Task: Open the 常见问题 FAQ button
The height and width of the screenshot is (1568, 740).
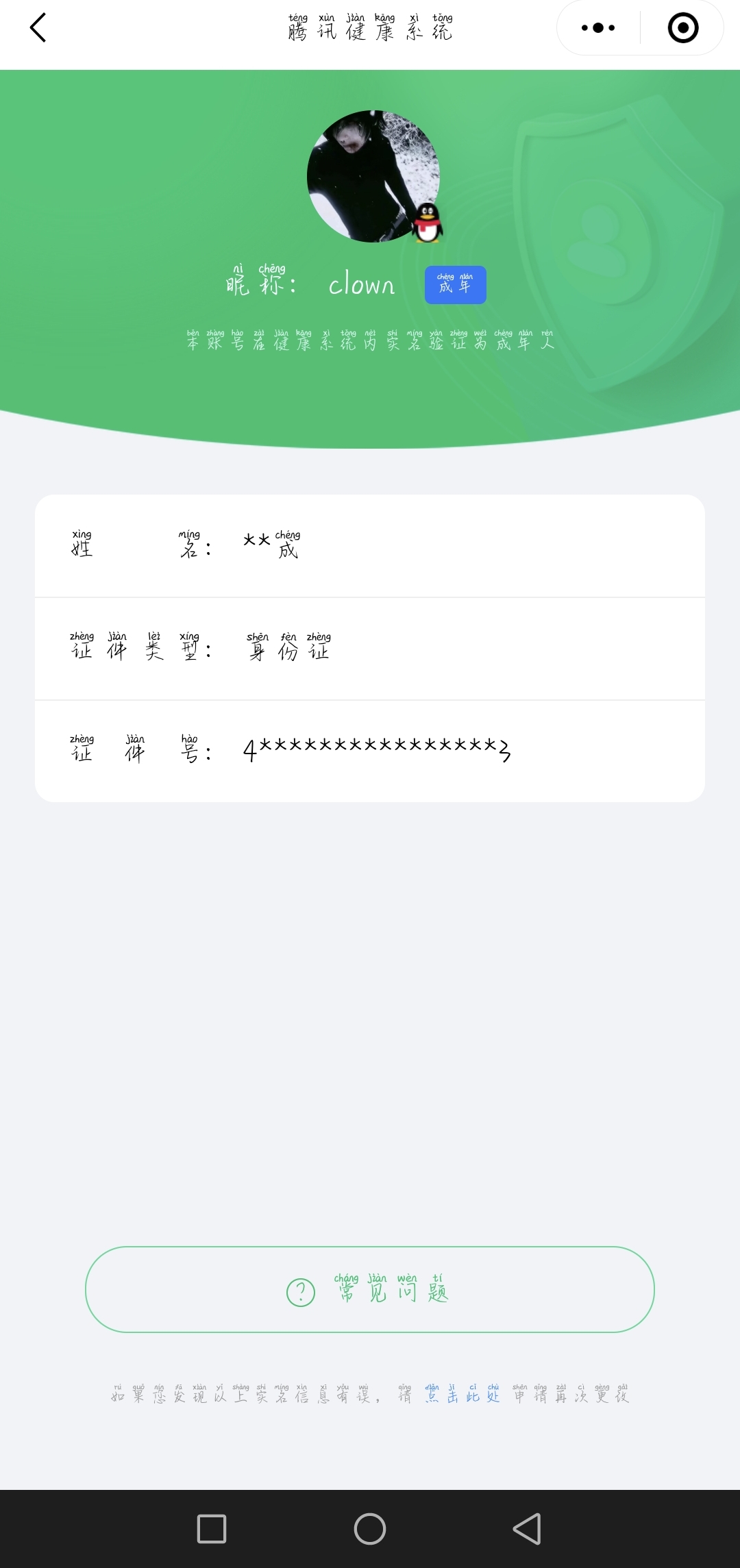Action: pyautogui.click(x=370, y=1289)
